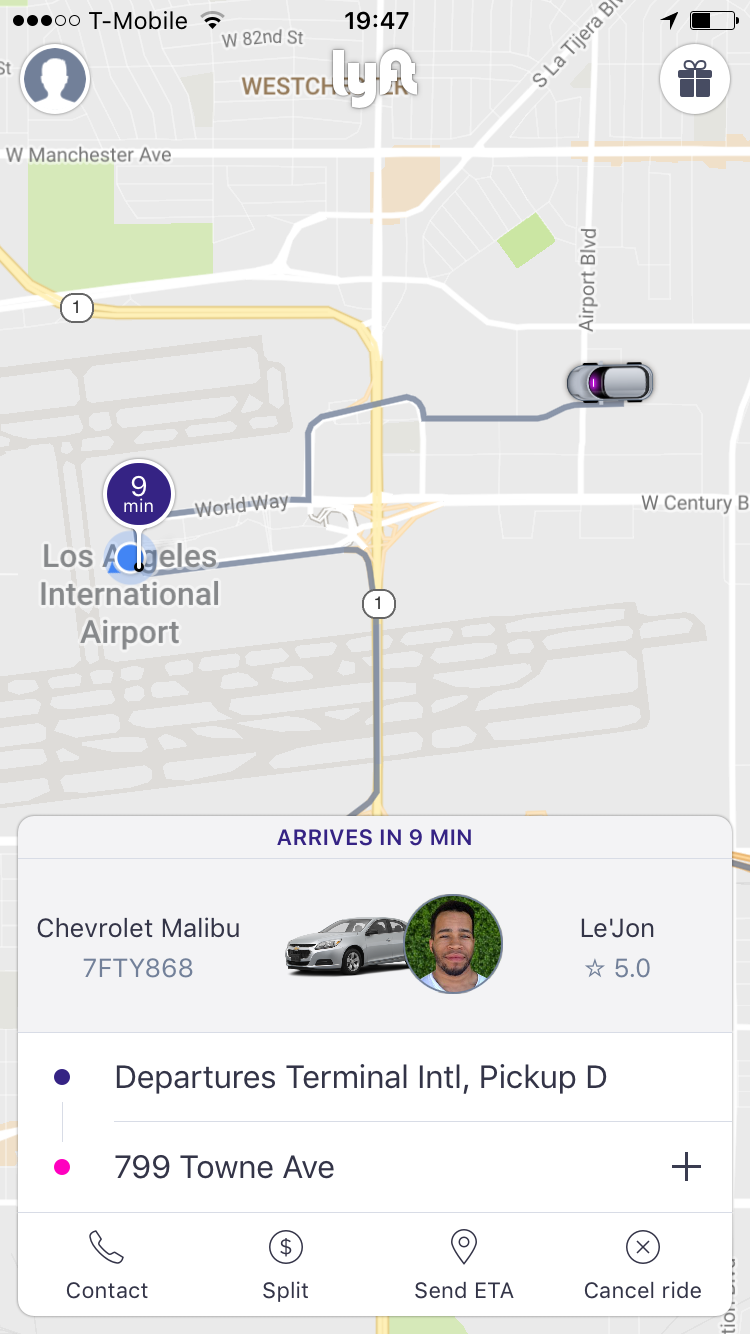
Task: Split the fare
Action: tap(286, 1265)
